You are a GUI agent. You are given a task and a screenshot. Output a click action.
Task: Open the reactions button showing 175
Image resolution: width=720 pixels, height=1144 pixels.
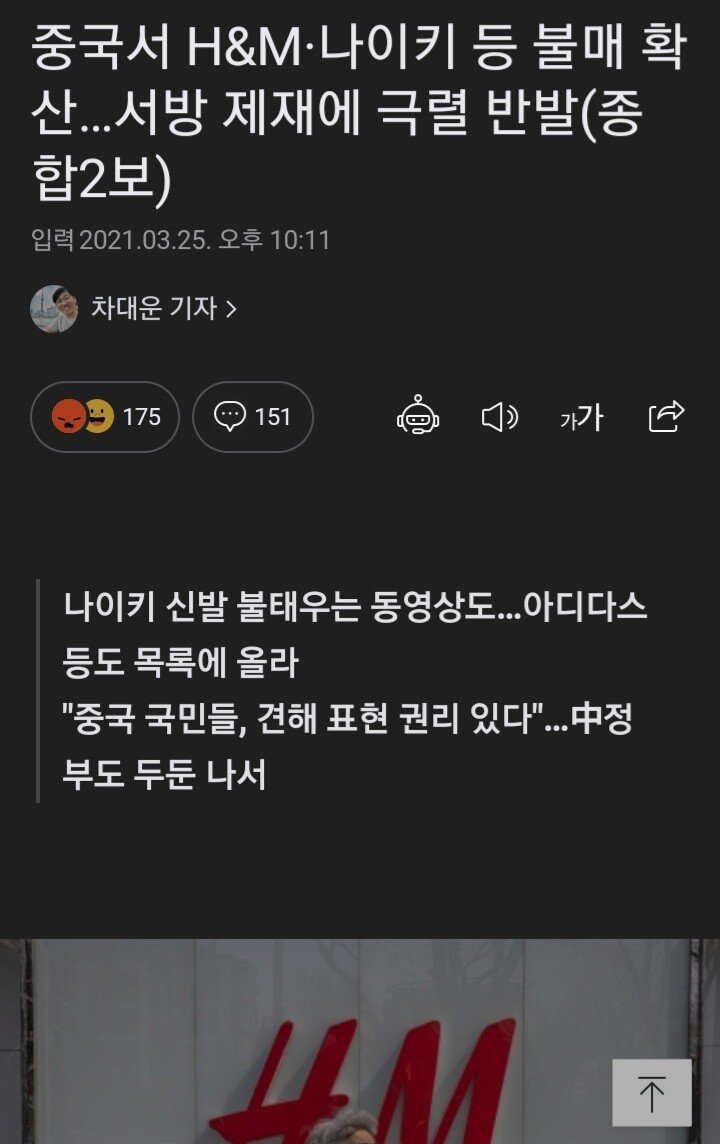tap(105, 416)
